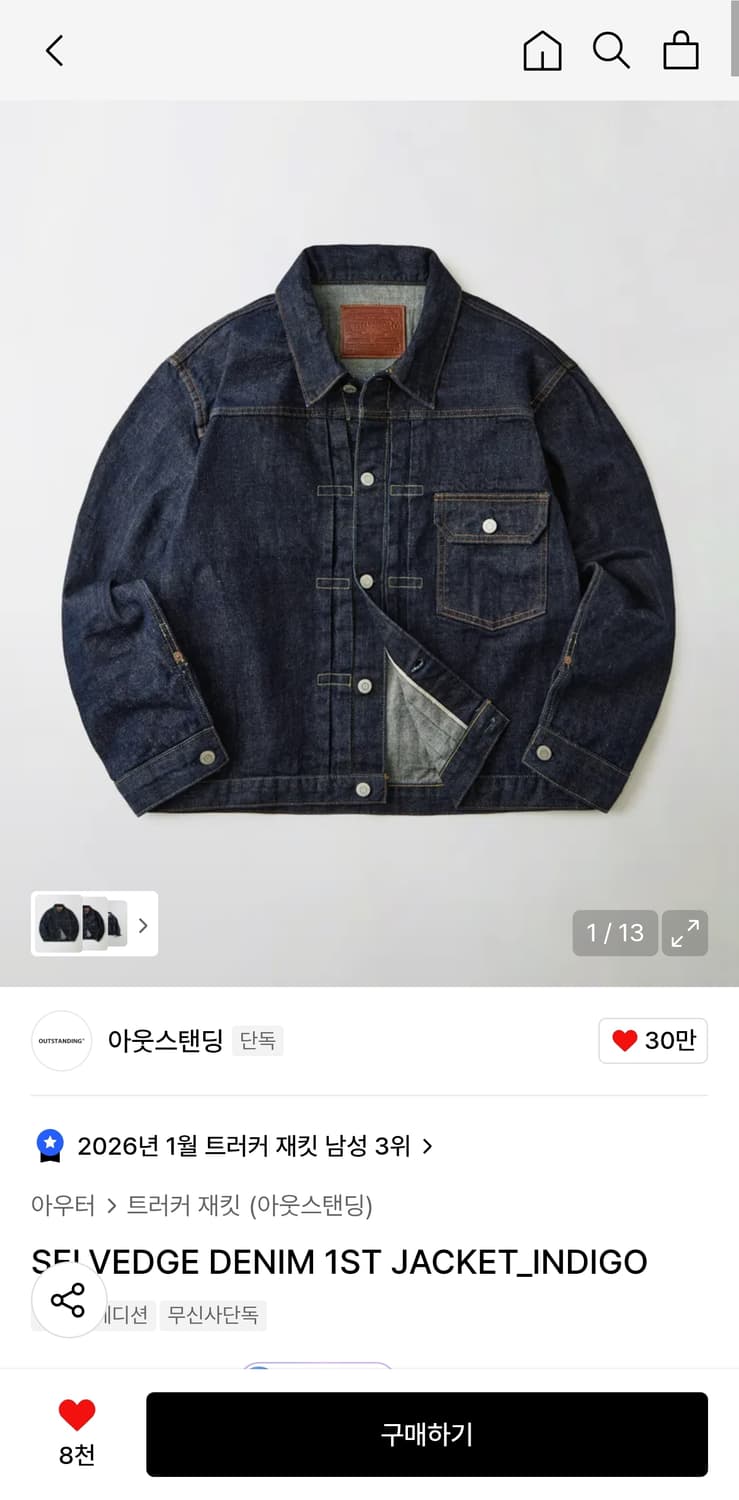Toggle the brand heart with 30만 count
739x1500 pixels.
tap(653, 1041)
